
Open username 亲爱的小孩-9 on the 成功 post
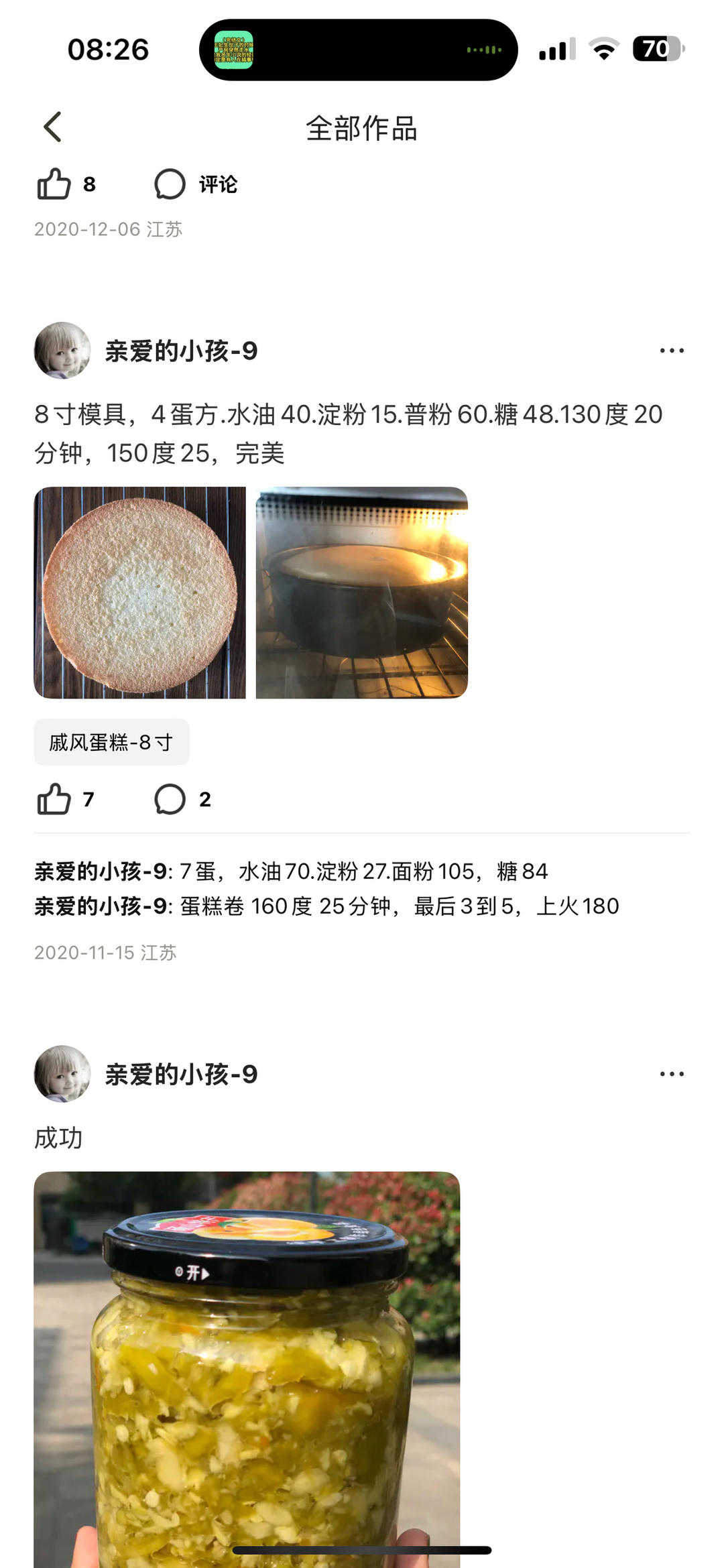[x=181, y=1074]
